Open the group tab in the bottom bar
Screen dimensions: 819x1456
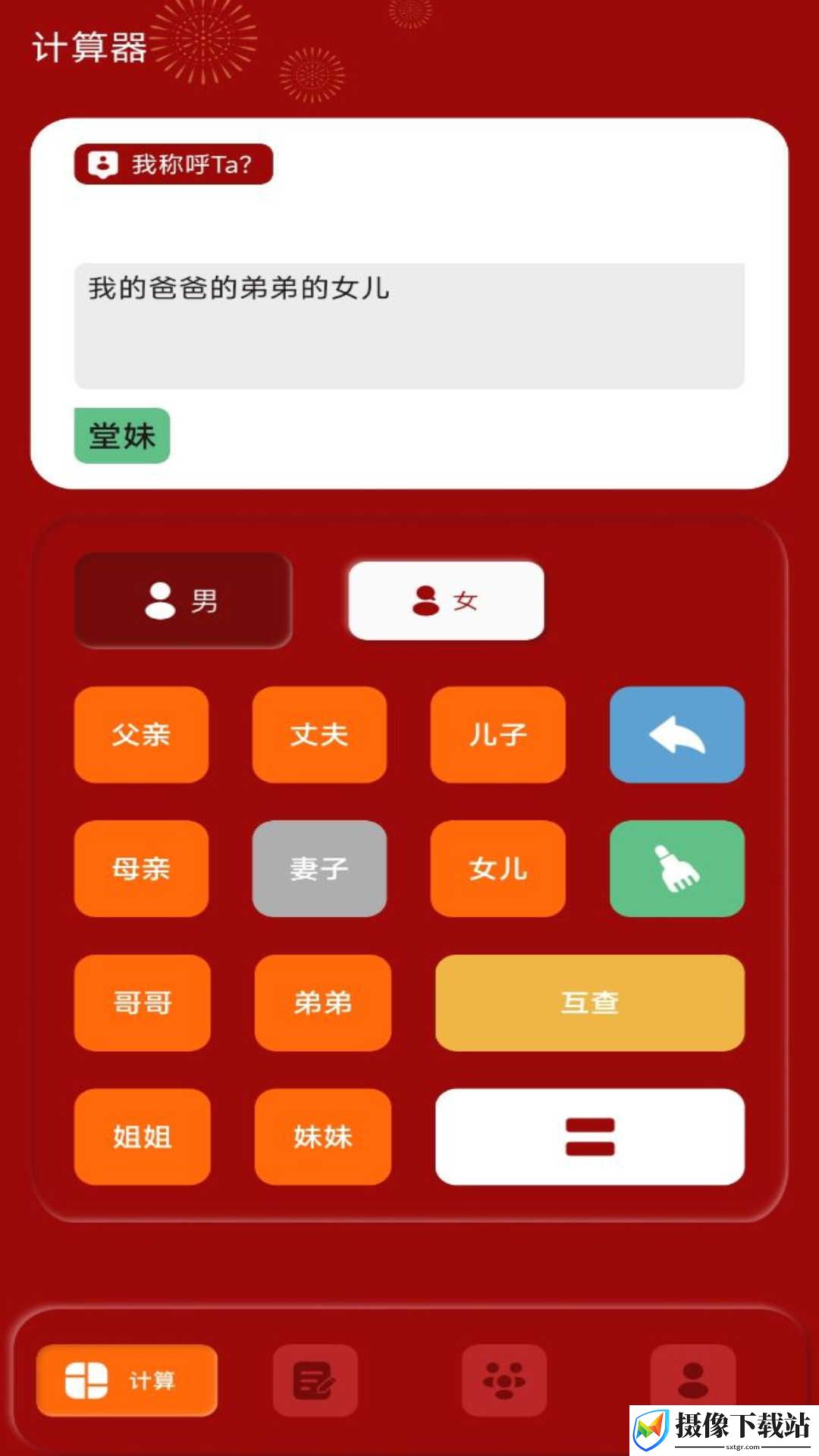[504, 1380]
